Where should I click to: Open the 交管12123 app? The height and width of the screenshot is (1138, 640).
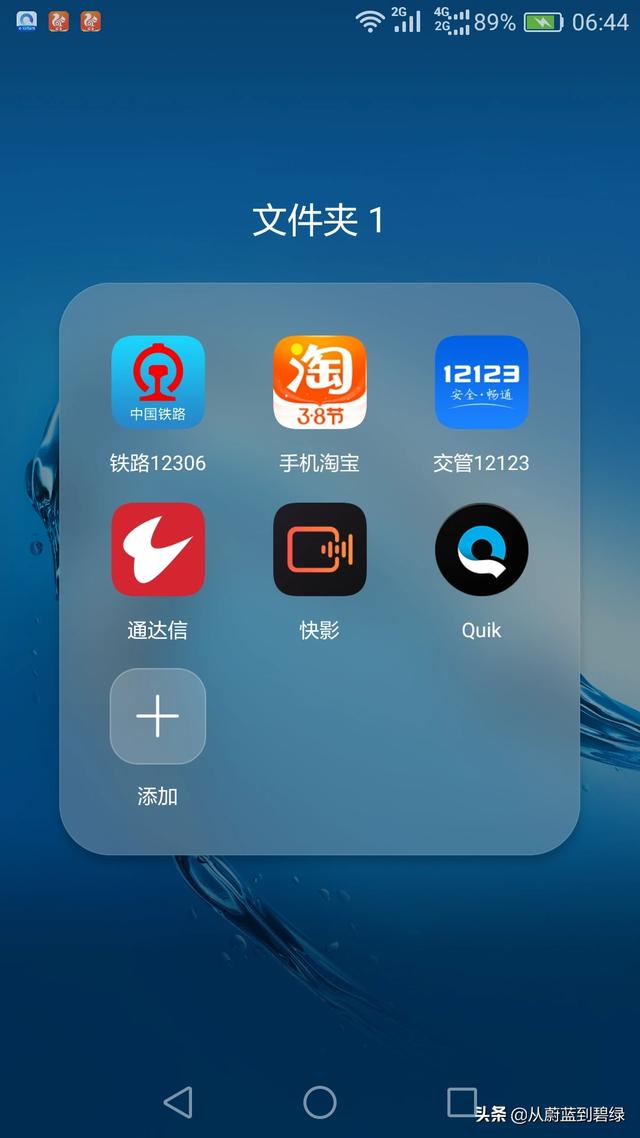click(x=481, y=383)
